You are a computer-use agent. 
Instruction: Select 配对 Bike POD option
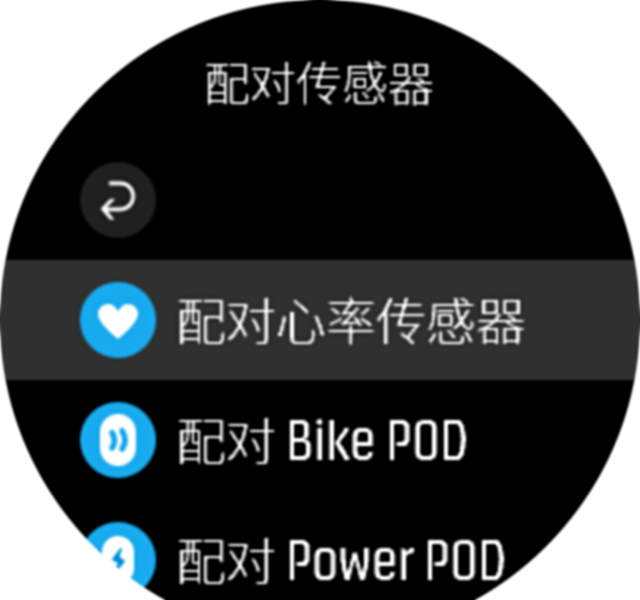coord(321,441)
